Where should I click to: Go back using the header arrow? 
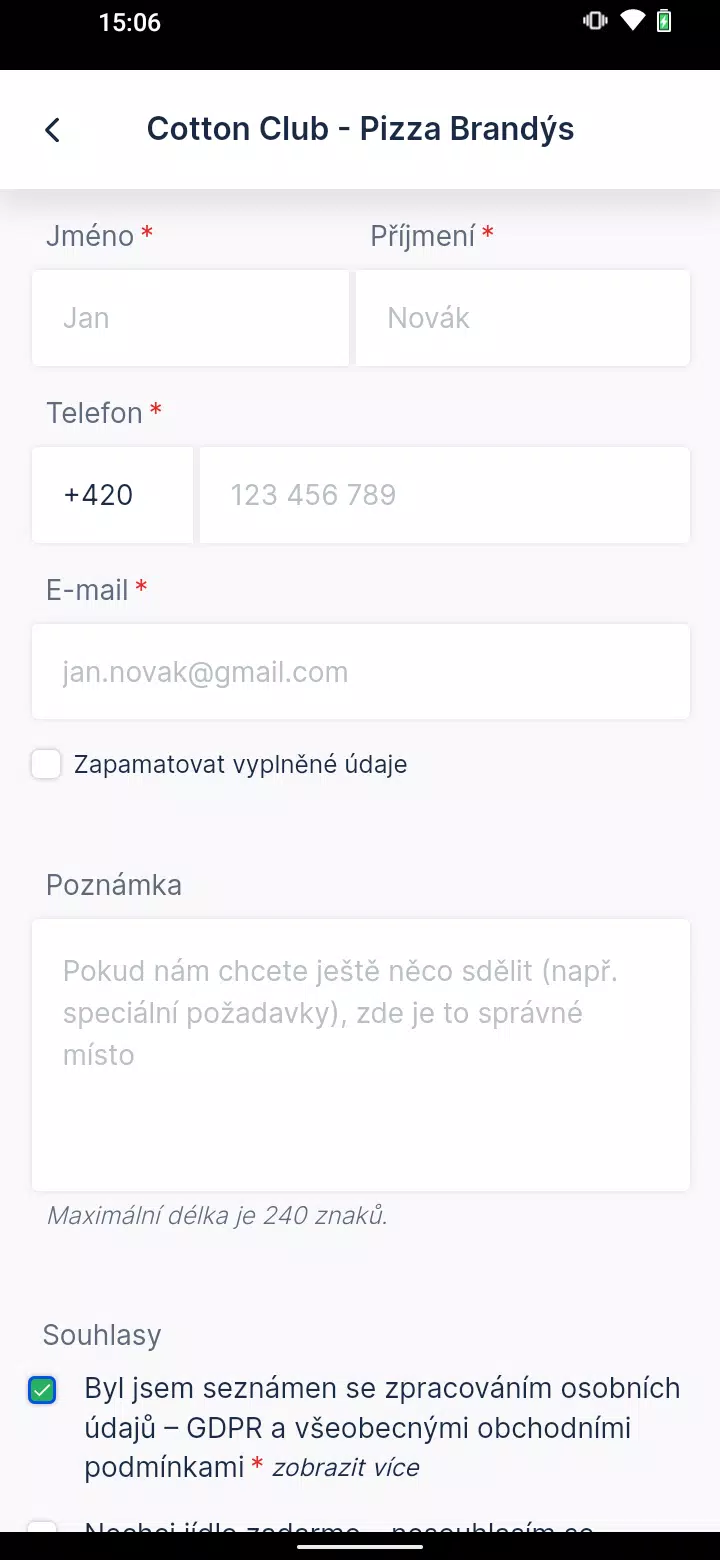pos(53,129)
